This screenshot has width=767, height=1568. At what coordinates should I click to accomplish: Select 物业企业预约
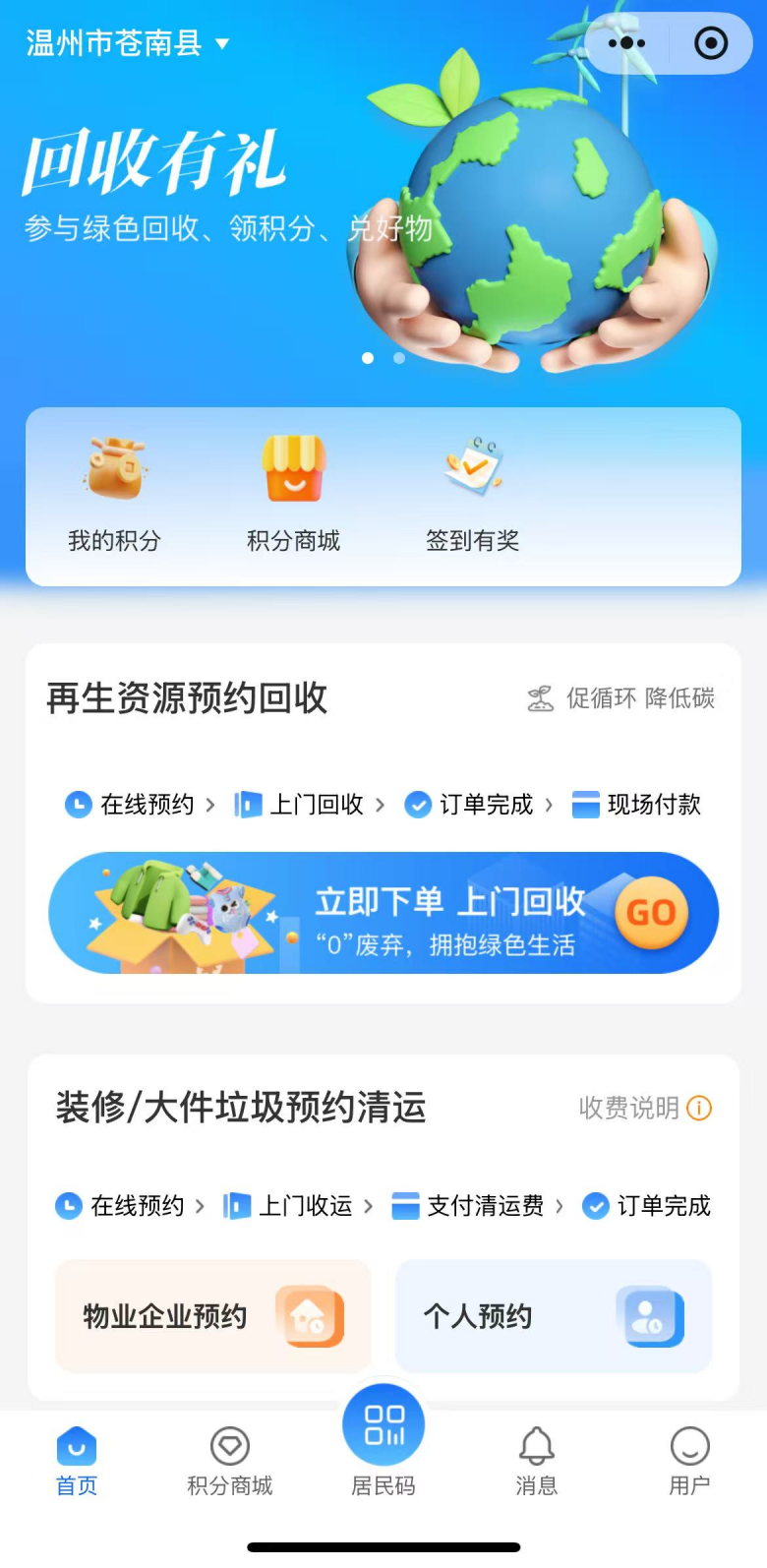(212, 1316)
